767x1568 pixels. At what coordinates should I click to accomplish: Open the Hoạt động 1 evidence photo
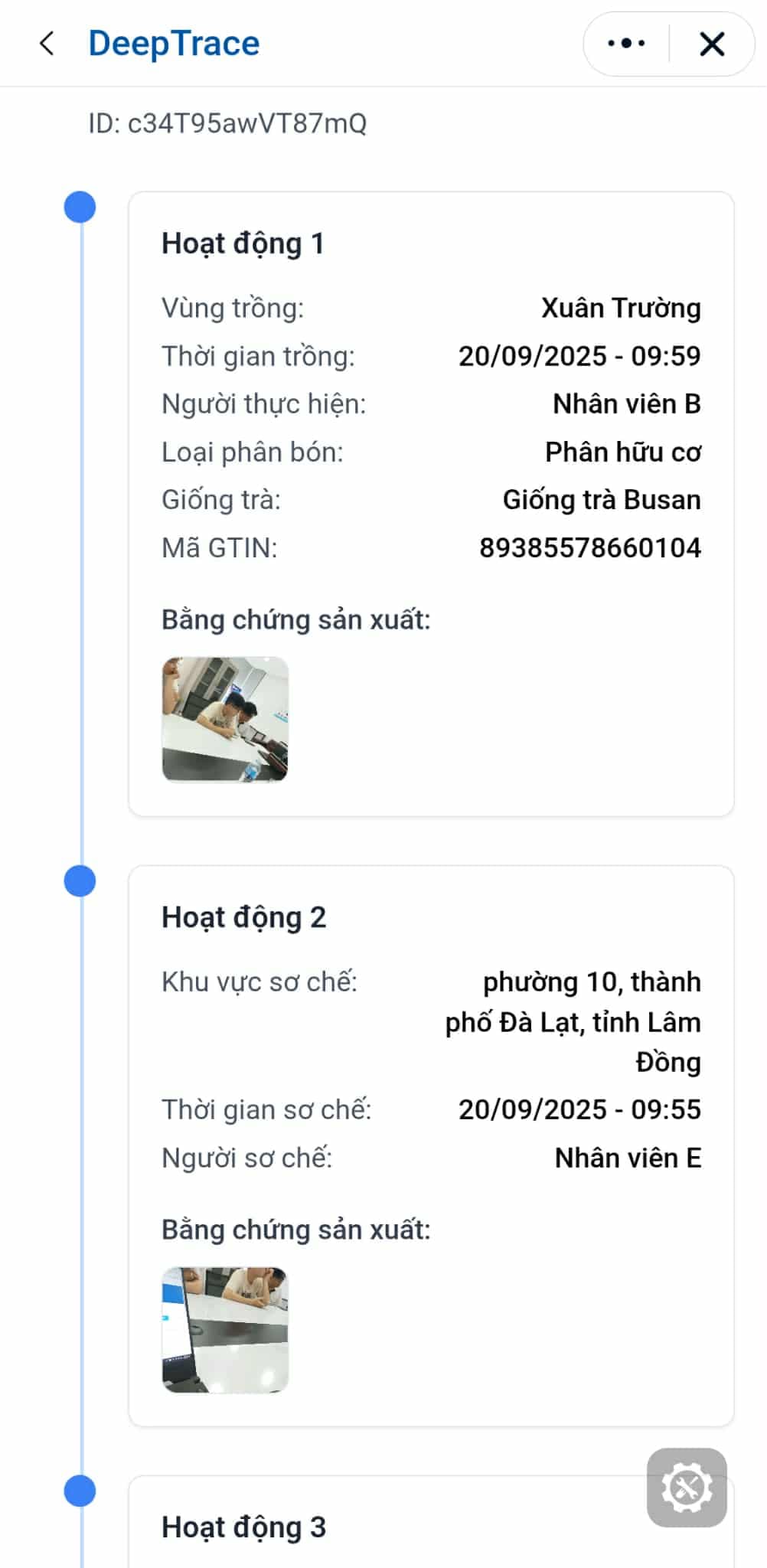click(x=225, y=718)
